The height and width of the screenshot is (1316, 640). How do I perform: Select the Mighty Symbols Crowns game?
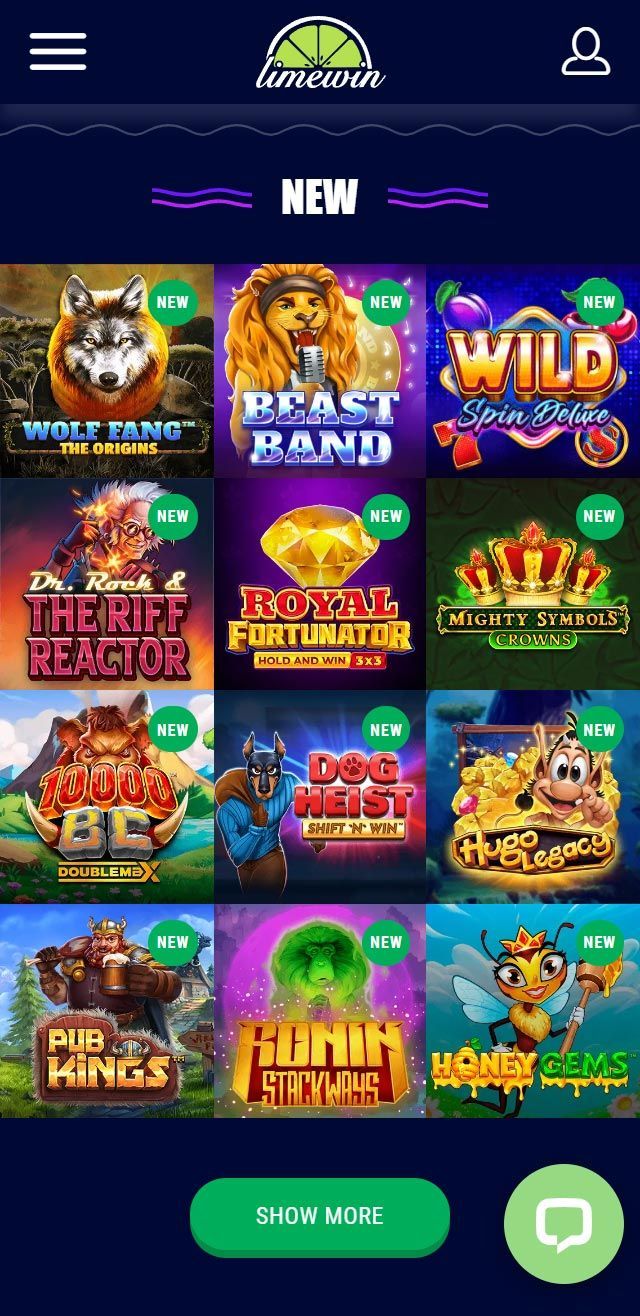pyautogui.click(x=533, y=584)
